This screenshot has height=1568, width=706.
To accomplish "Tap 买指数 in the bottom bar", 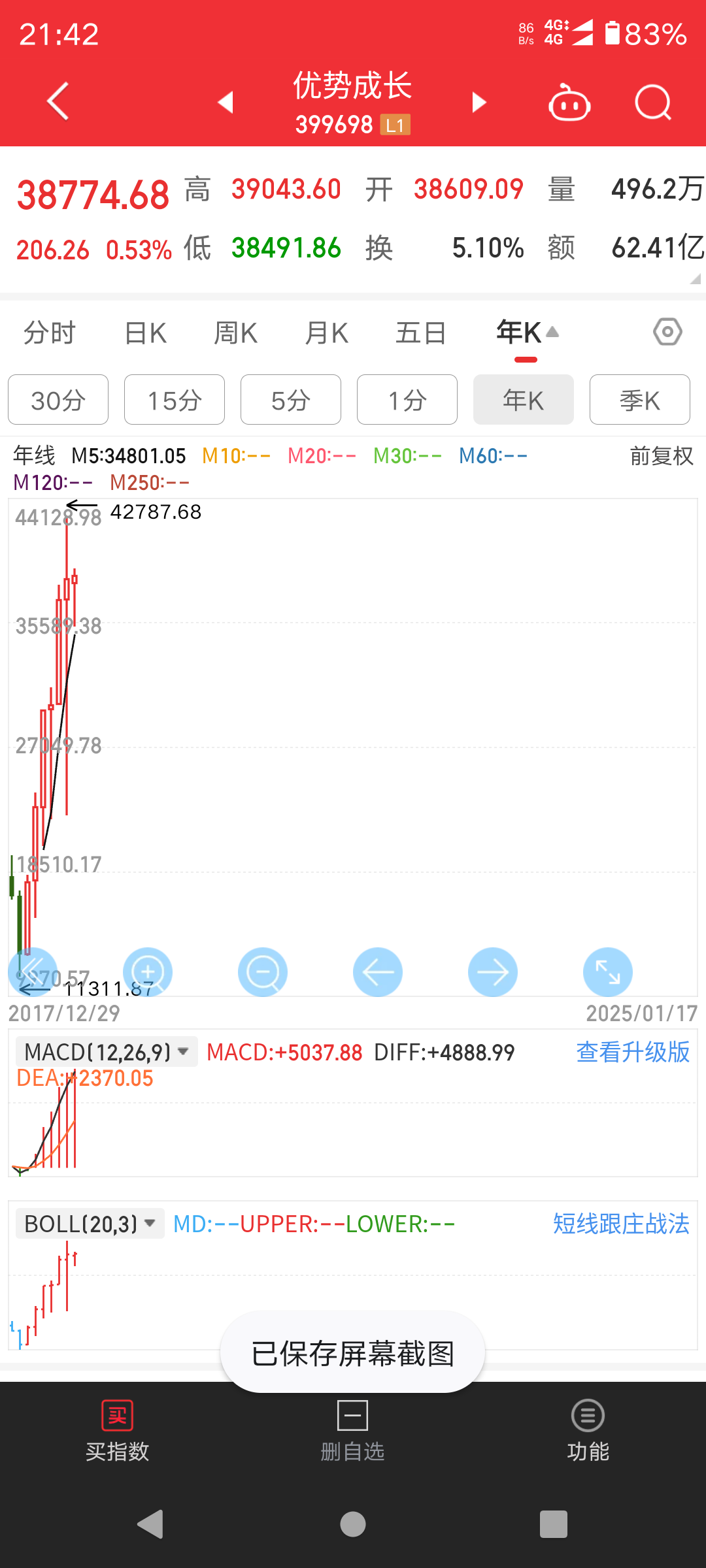I will coord(118,1431).
